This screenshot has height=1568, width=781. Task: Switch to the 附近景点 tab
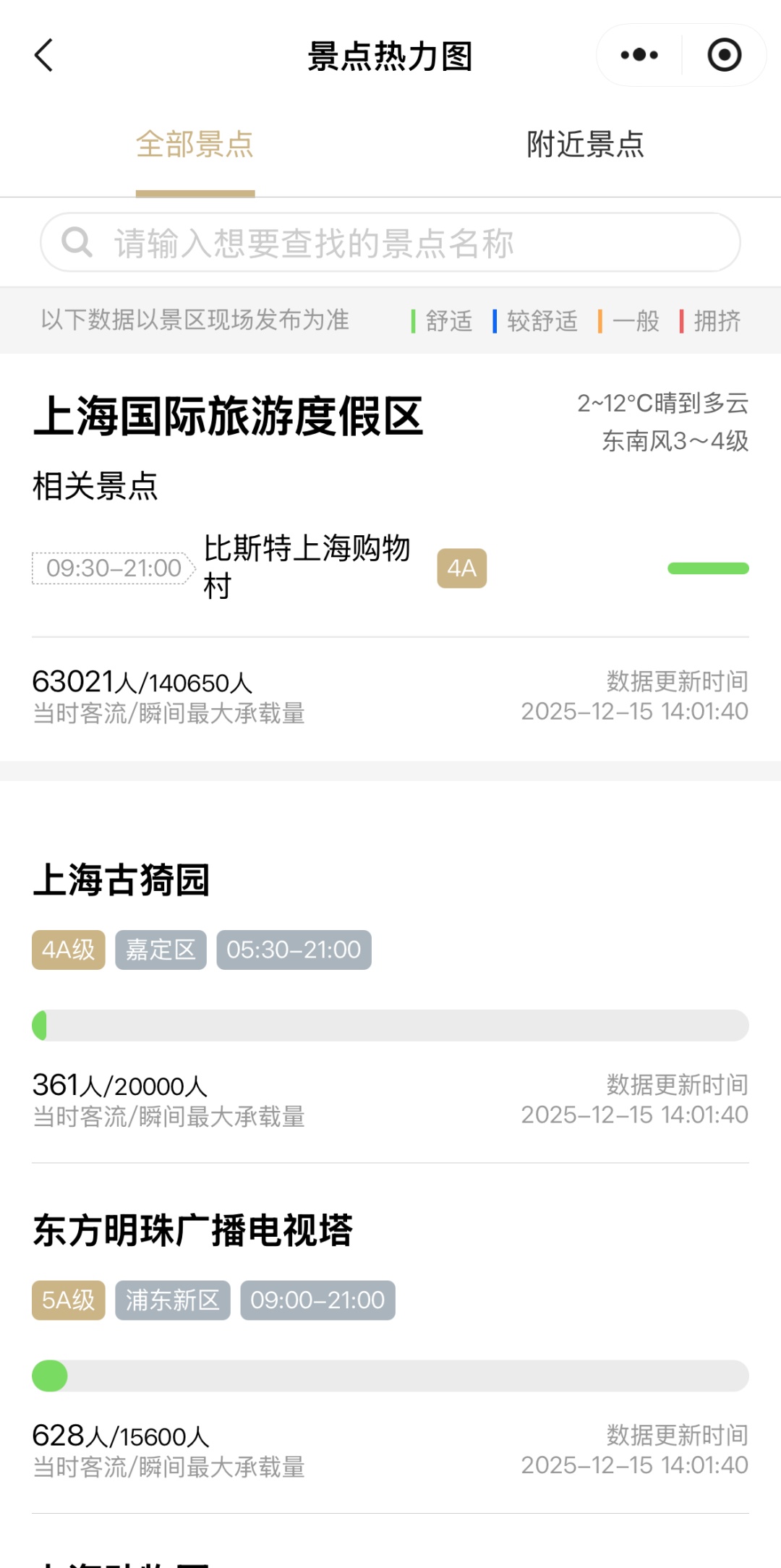pos(586,145)
